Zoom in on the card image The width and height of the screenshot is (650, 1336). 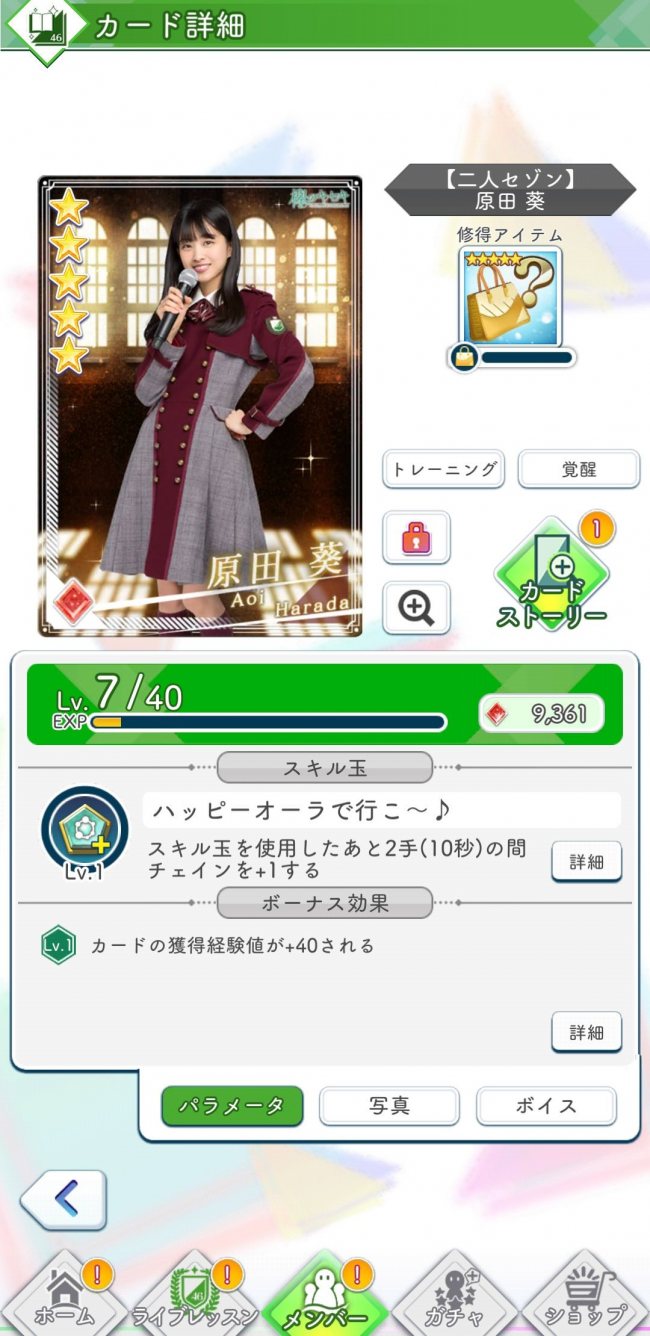point(416,608)
